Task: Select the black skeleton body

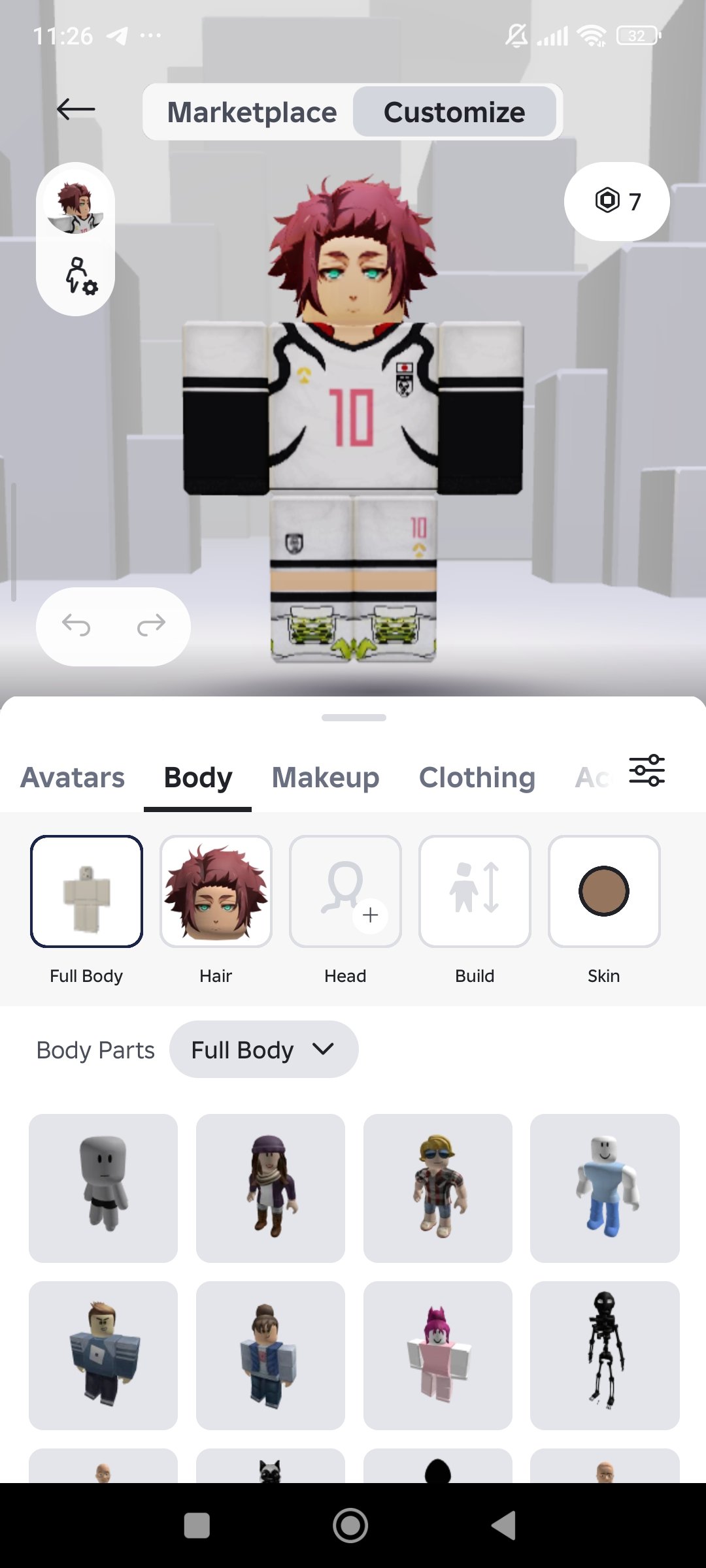Action: tap(605, 1356)
